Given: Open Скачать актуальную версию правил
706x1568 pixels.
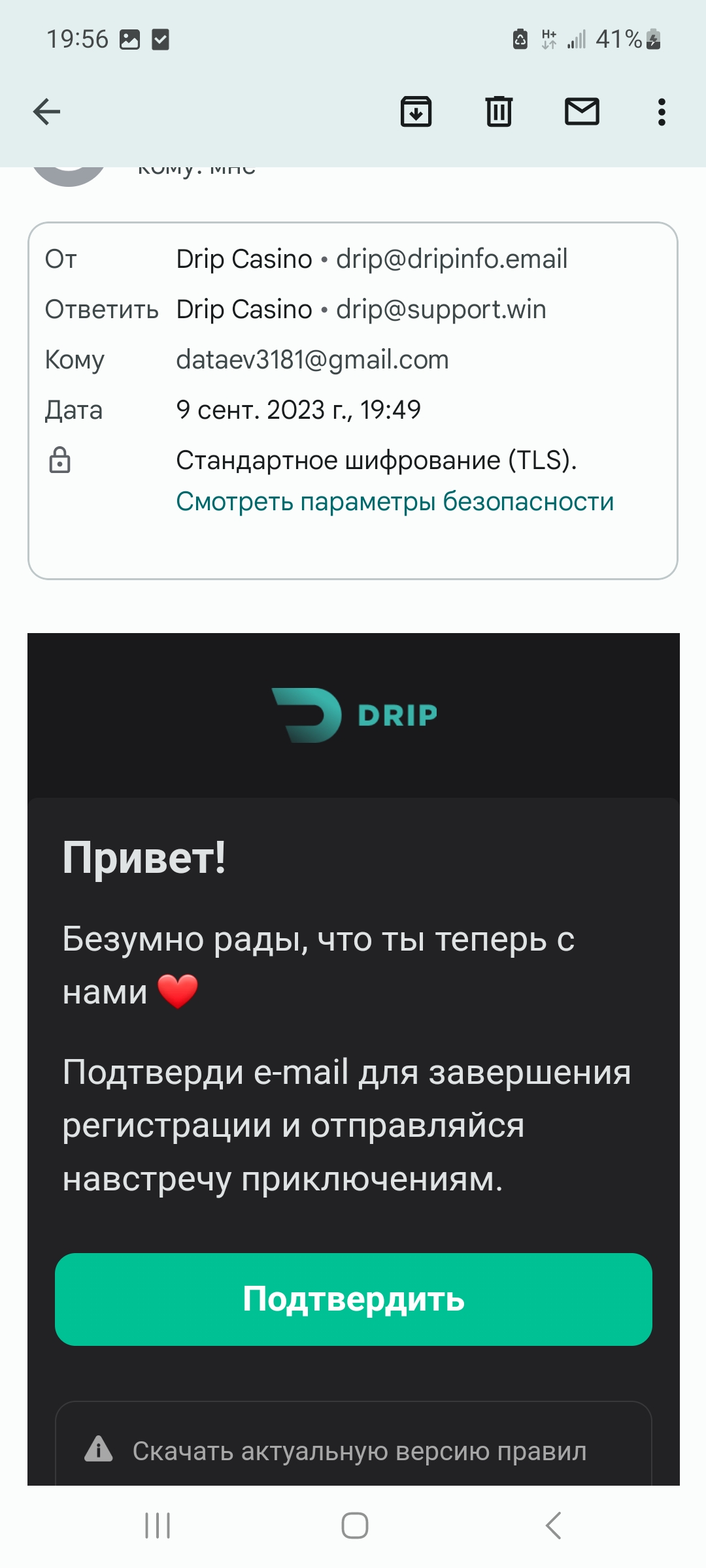Looking at the screenshot, I should point(359,1450).
